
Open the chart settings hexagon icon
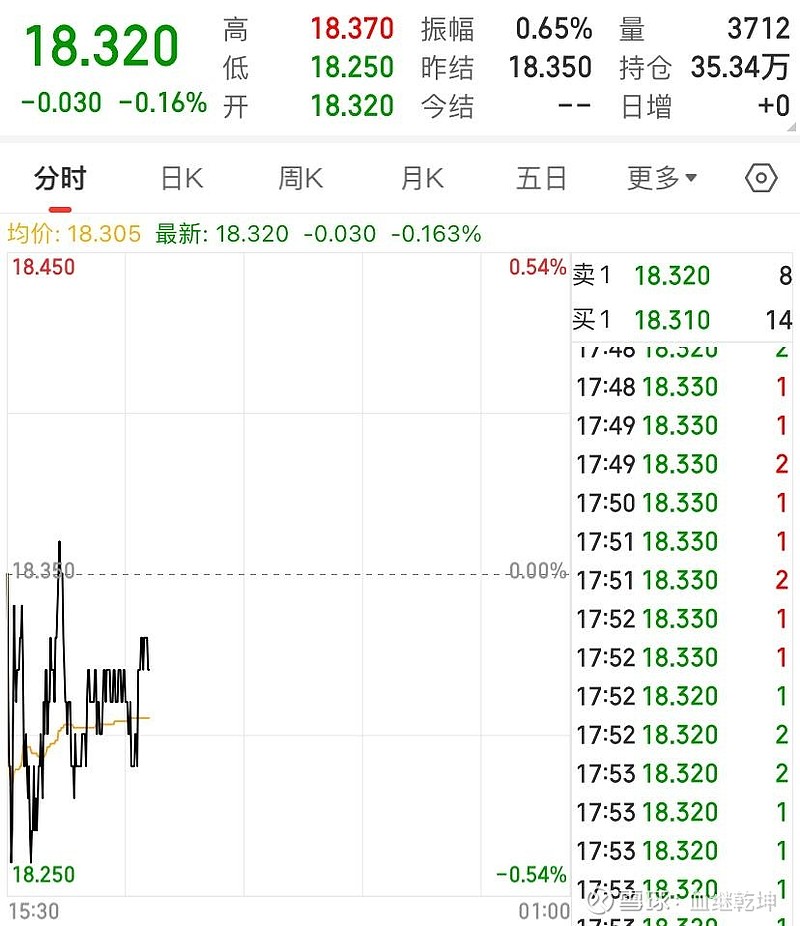click(760, 177)
